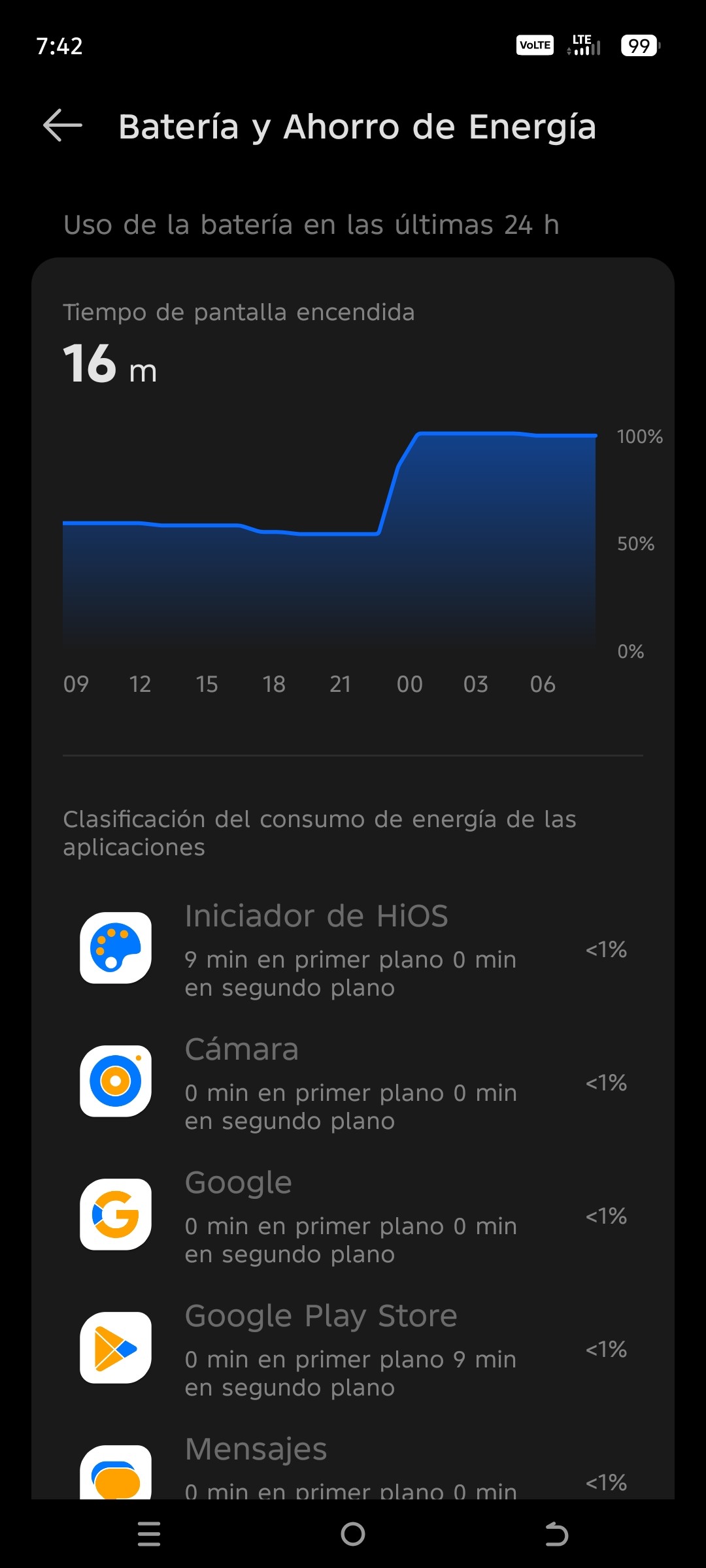
Task: Open Google Play Store battery details
Action: click(x=353, y=1348)
